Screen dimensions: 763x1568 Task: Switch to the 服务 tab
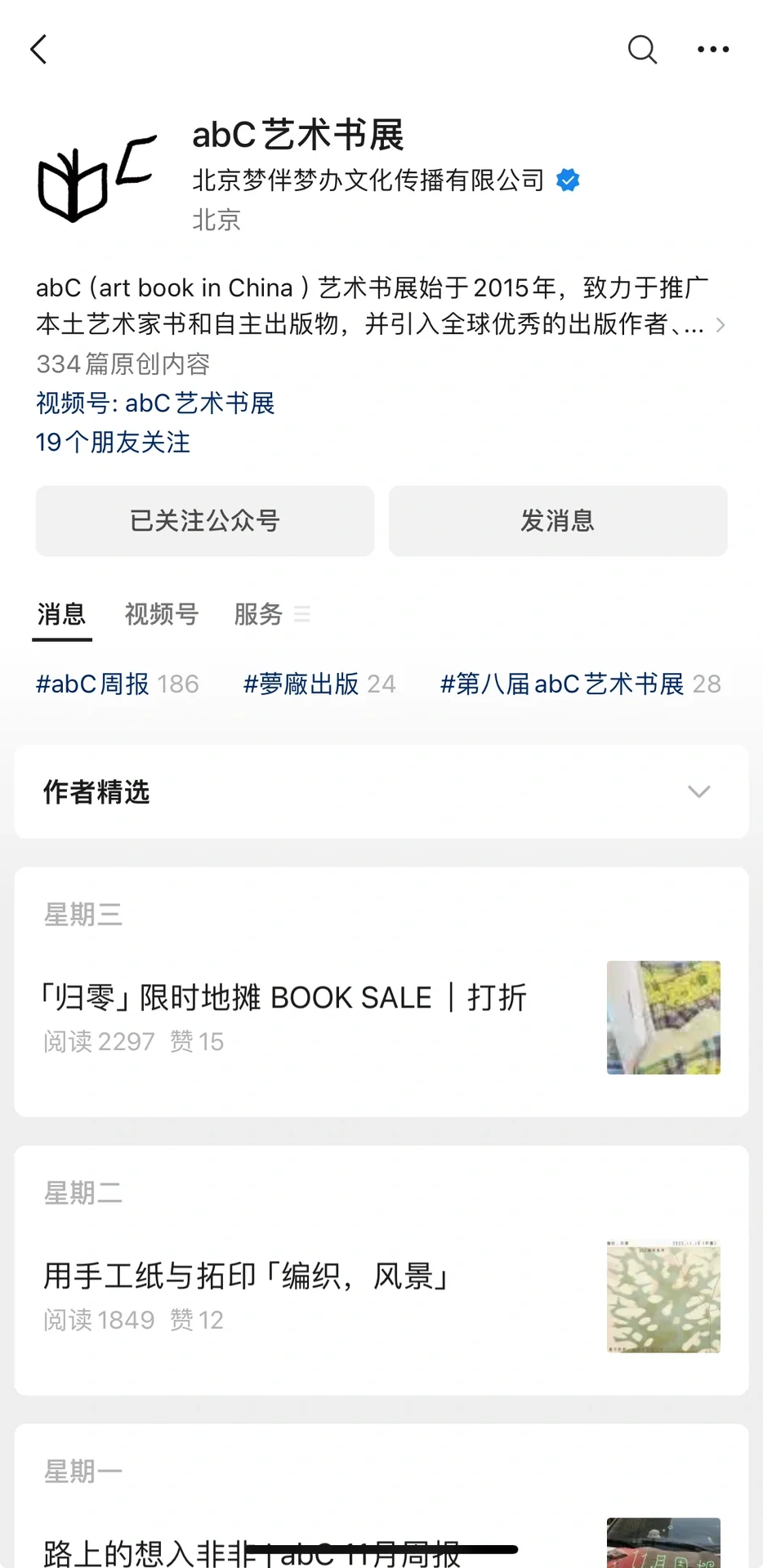pyautogui.click(x=260, y=614)
